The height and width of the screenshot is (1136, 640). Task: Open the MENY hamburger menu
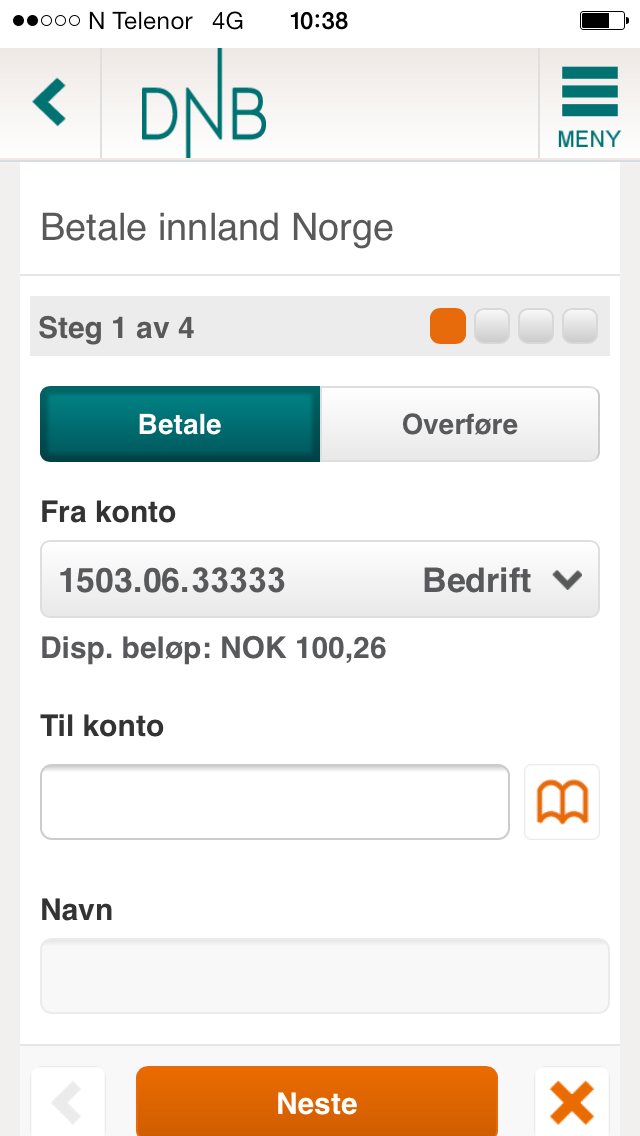click(589, 106)
